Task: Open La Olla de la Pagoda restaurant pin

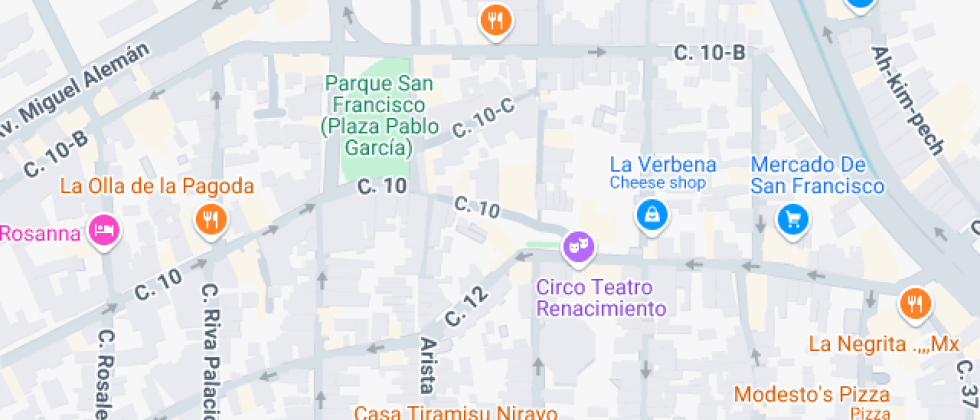Action: point(209,218)
